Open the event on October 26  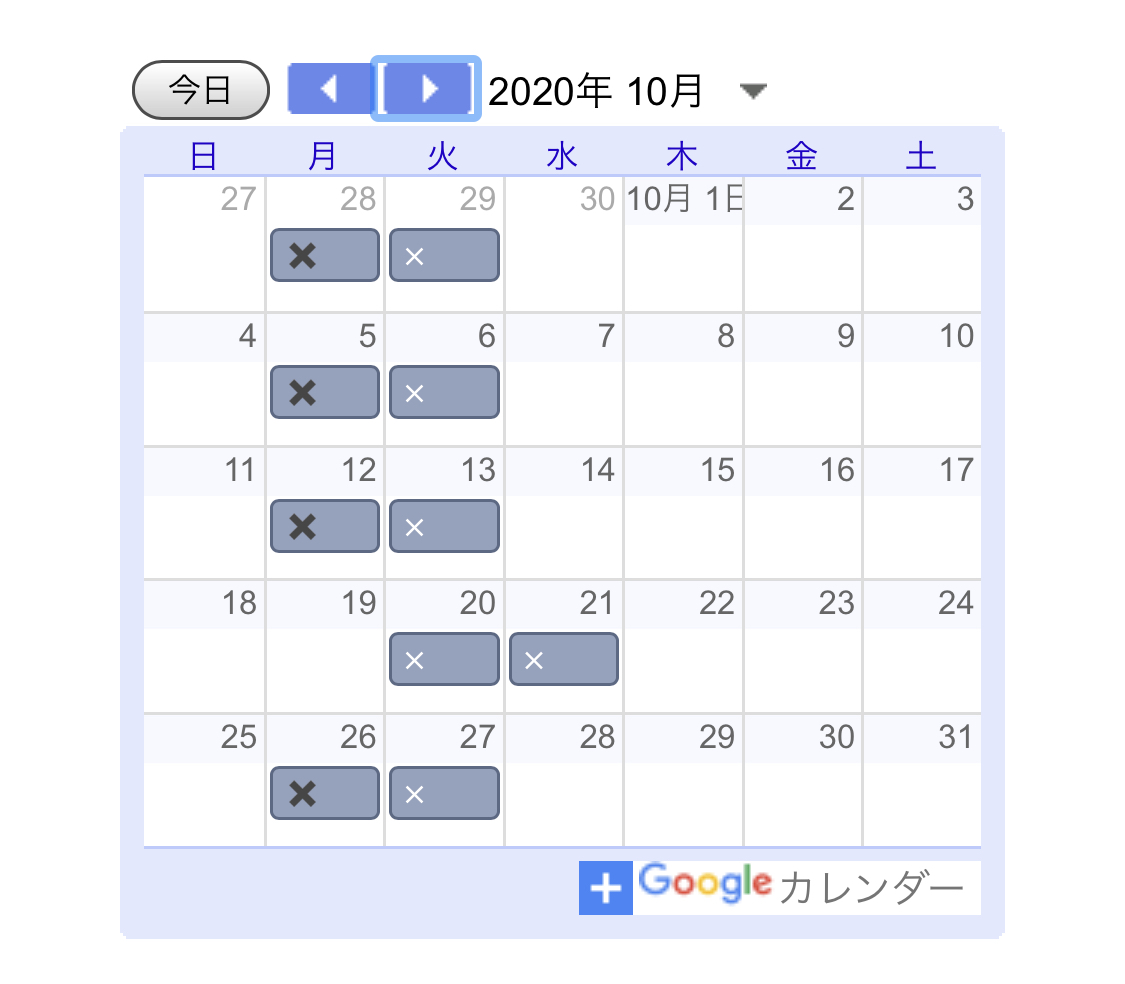tap(325, 793)
